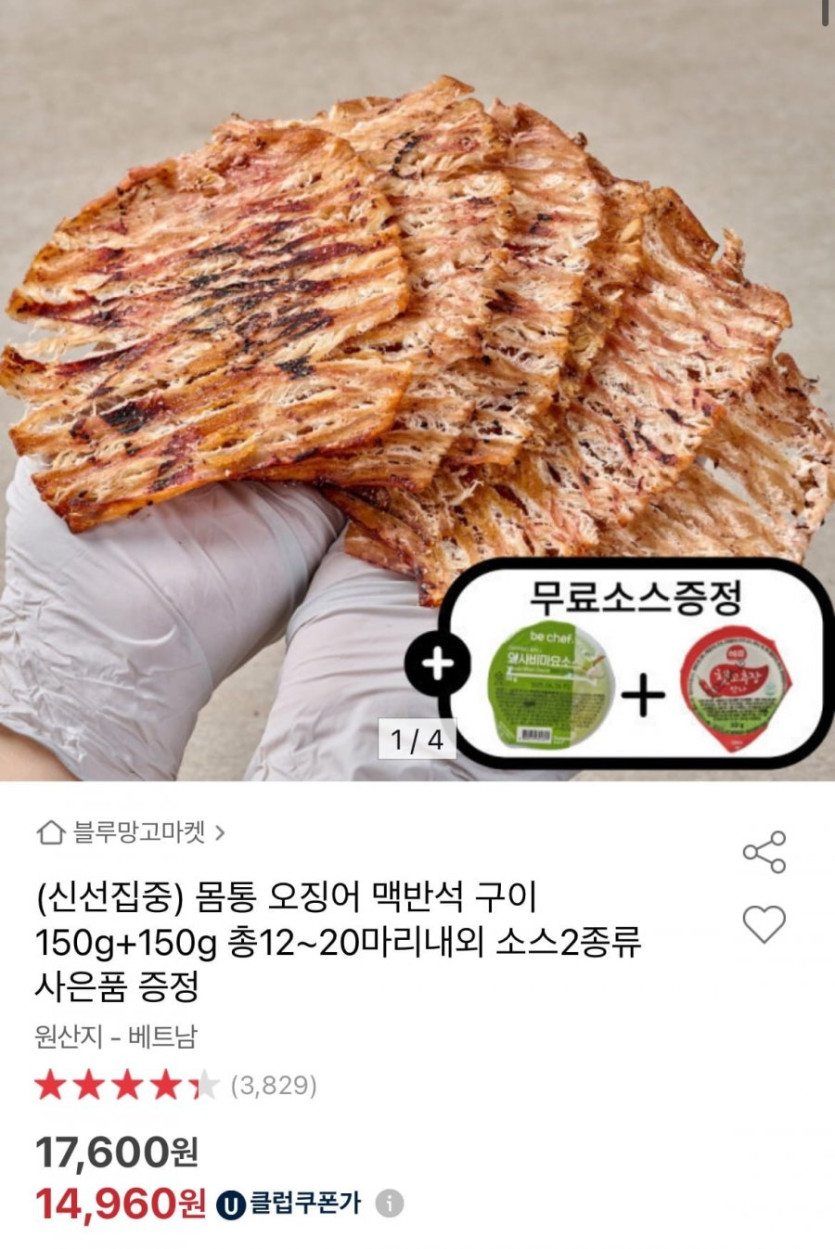Open info about 클럽쿠폰가 price

(x=390, y=1203)
